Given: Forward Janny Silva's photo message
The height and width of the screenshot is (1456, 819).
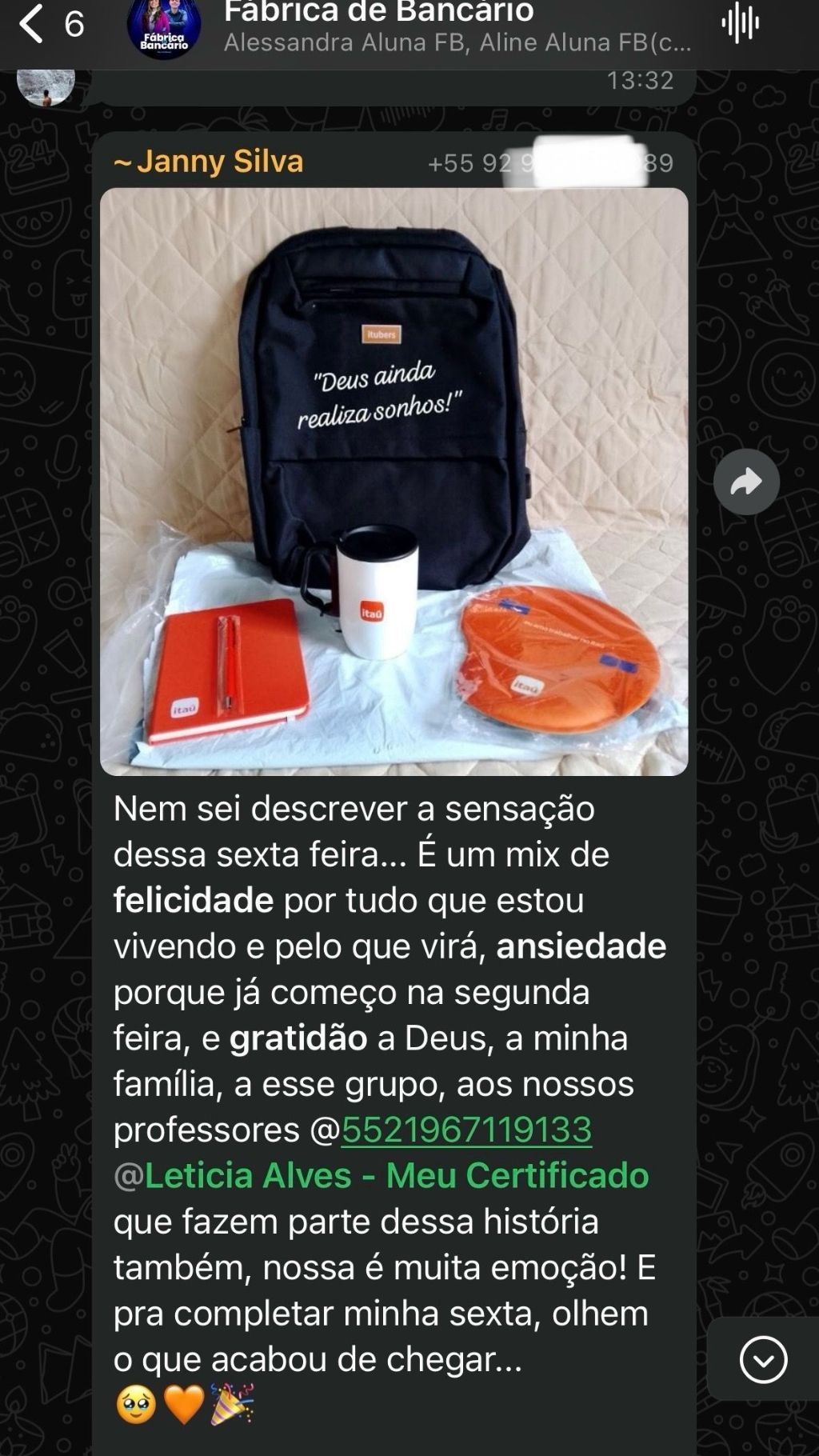Looking at the screenshot, I should (x=746, y=482).
